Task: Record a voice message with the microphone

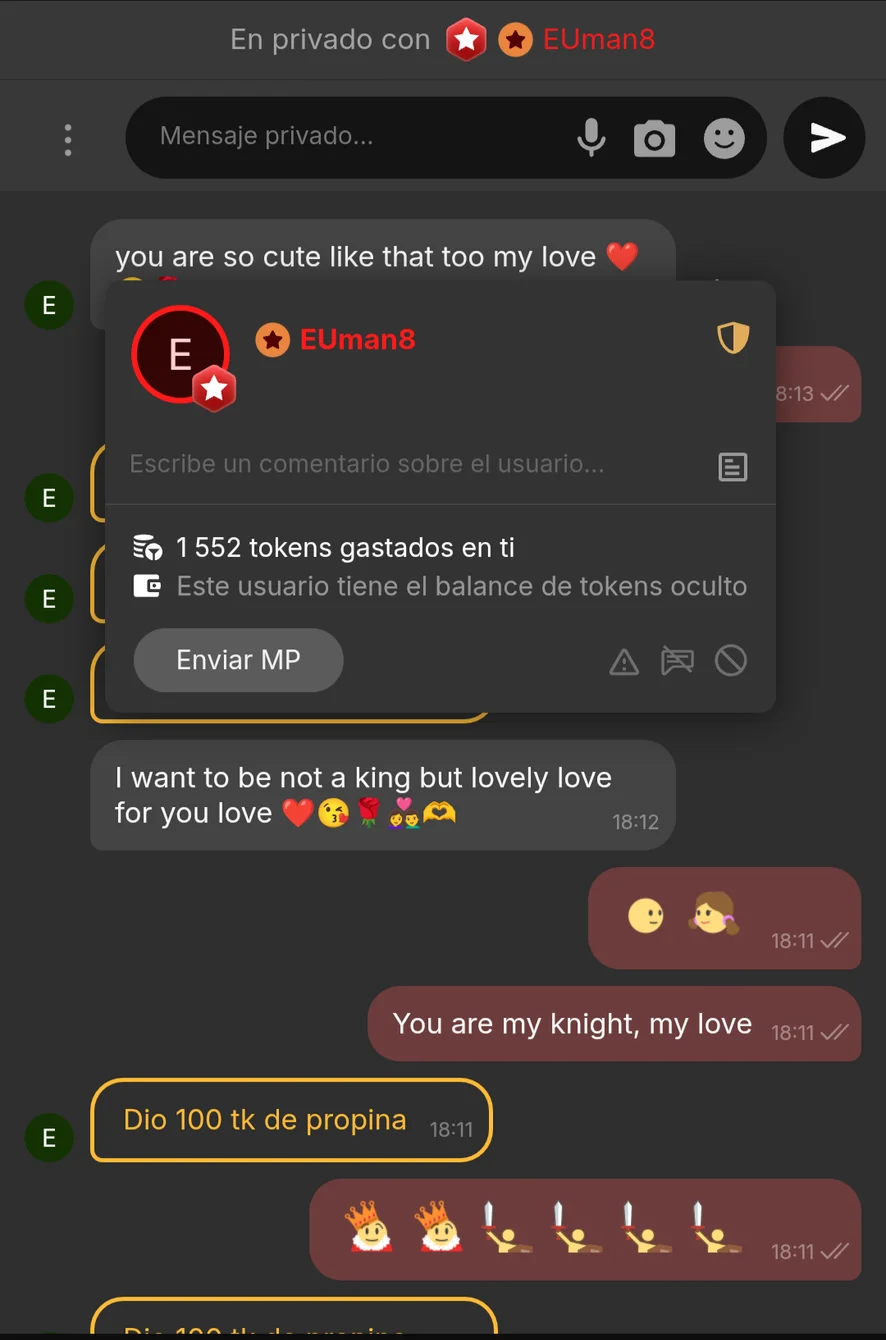Action: coord(591,138)
